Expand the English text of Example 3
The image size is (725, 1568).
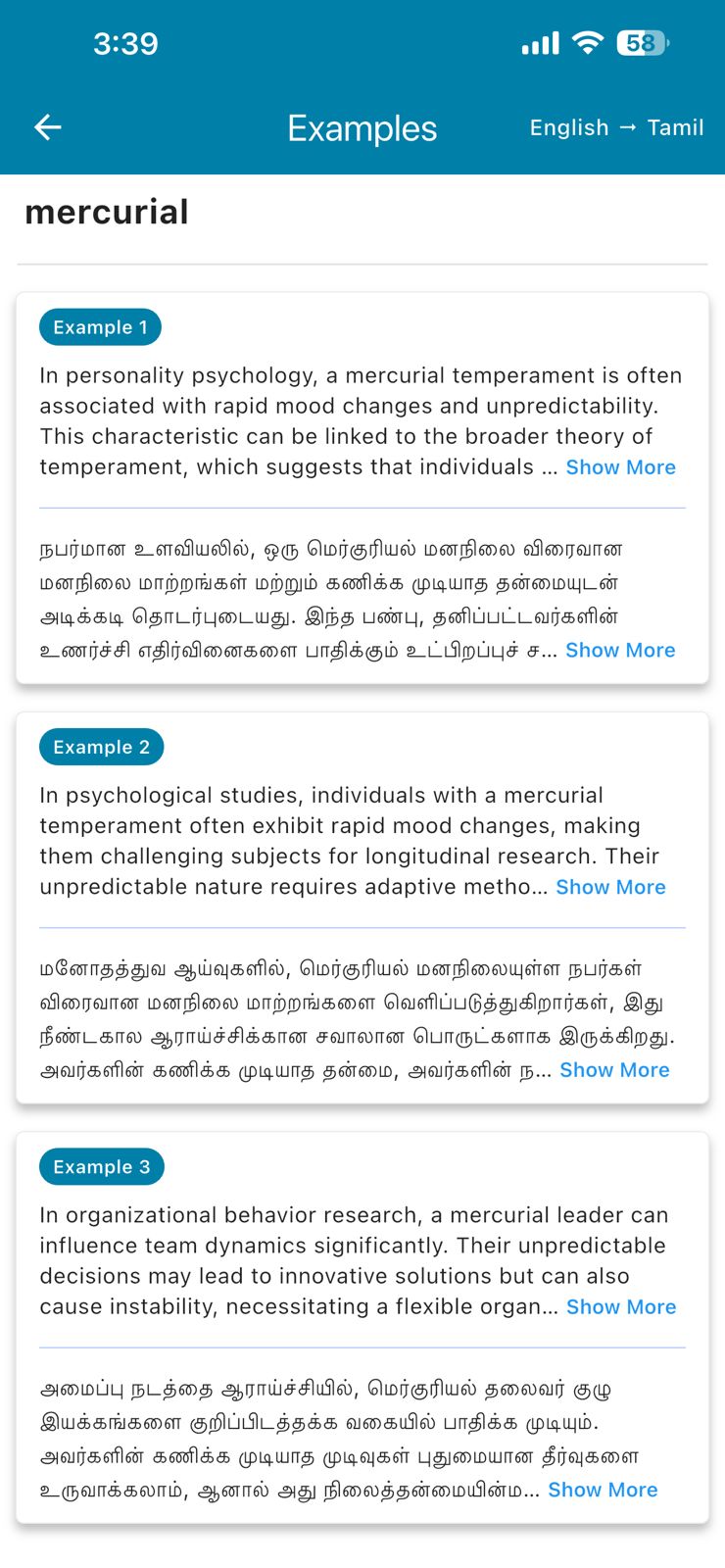coord(621,1307)
